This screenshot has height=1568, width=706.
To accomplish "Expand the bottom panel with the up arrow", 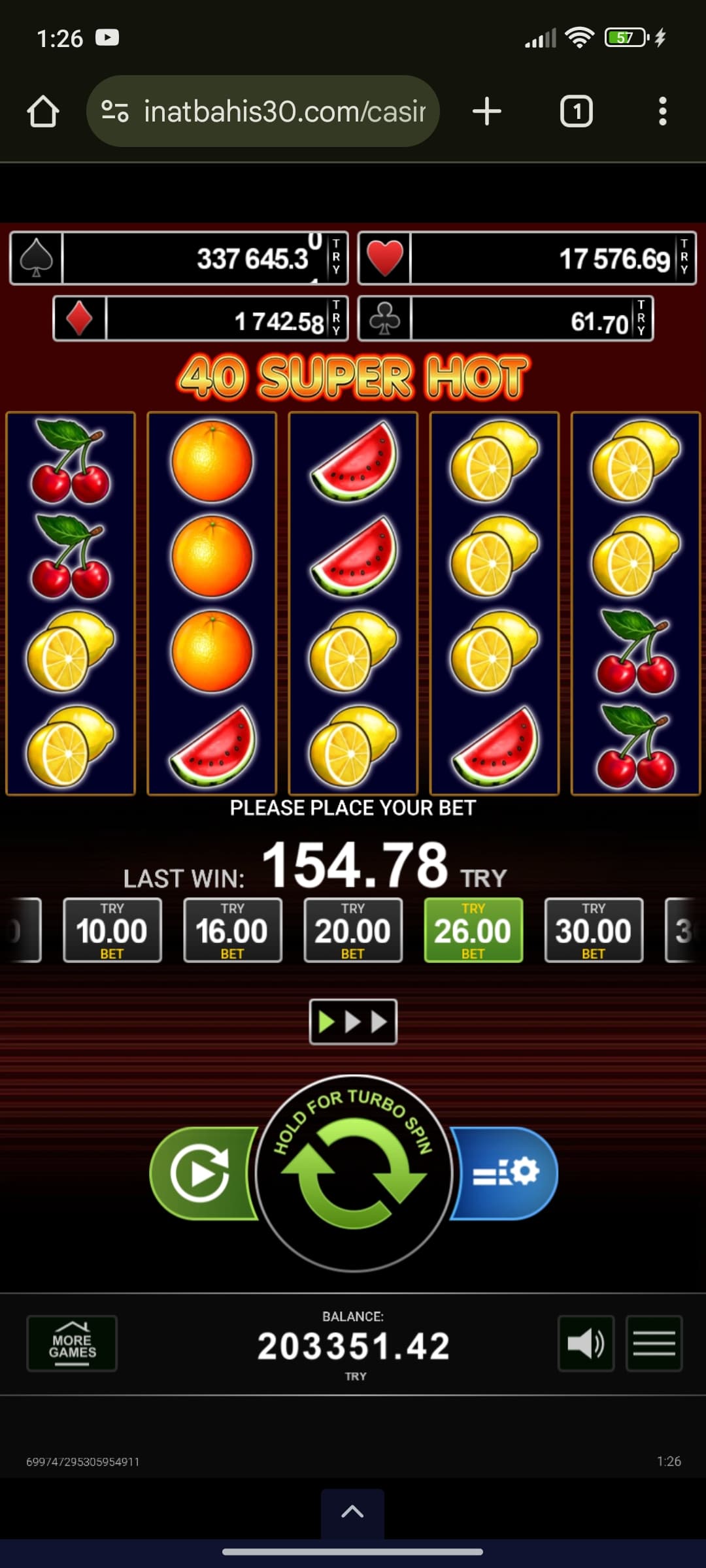I will pos(352,1513).
